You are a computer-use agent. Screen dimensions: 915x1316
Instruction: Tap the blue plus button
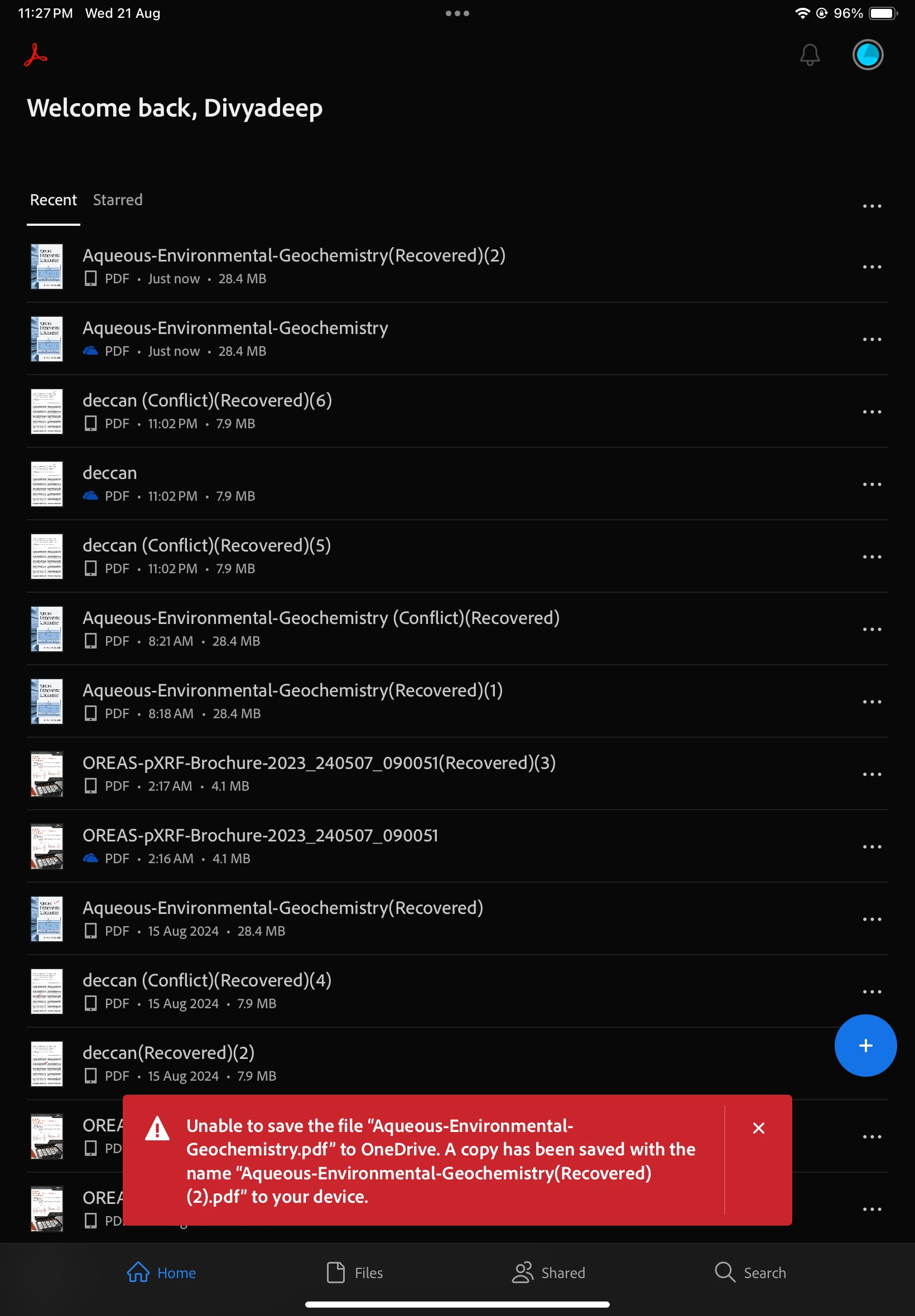tap(865, 1046)
